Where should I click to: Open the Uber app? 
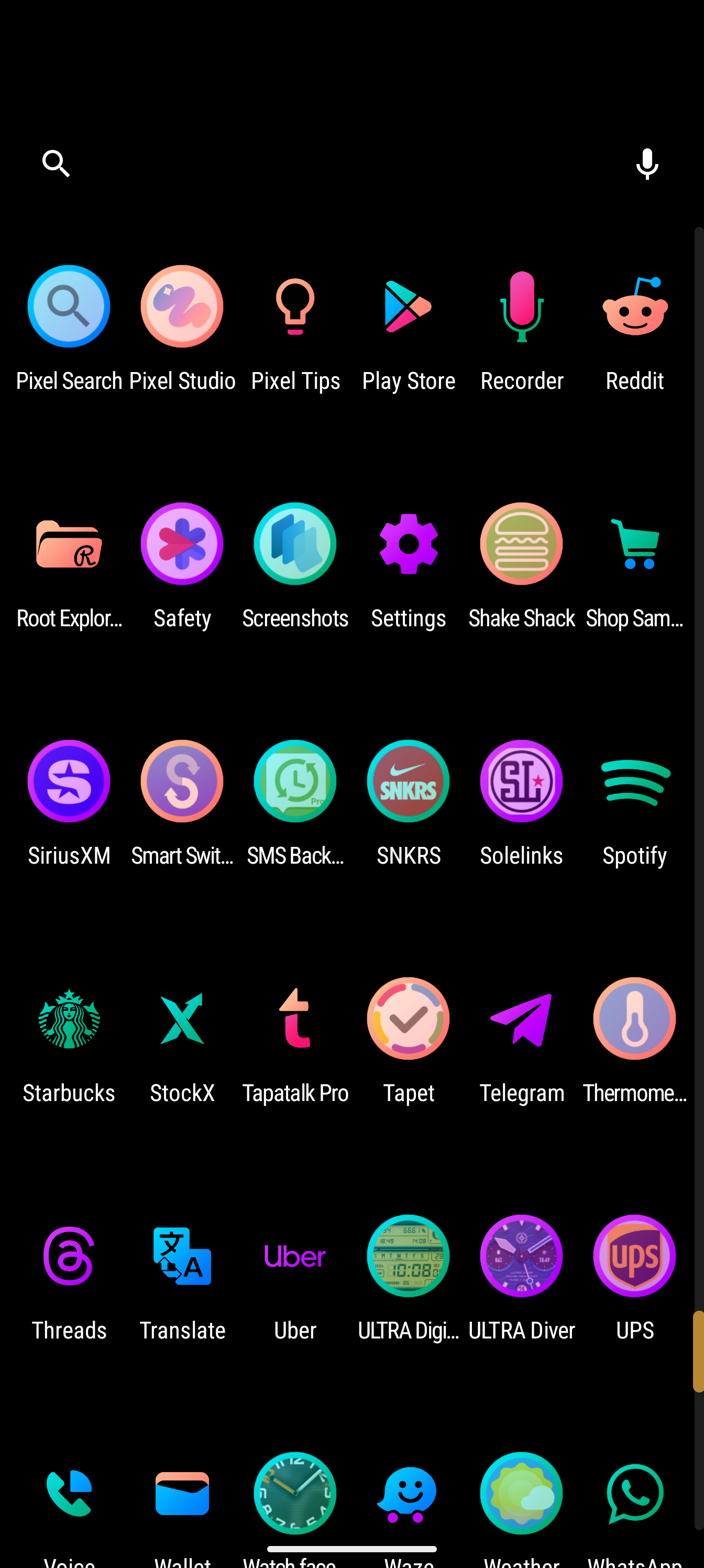tap(295, 1257)
